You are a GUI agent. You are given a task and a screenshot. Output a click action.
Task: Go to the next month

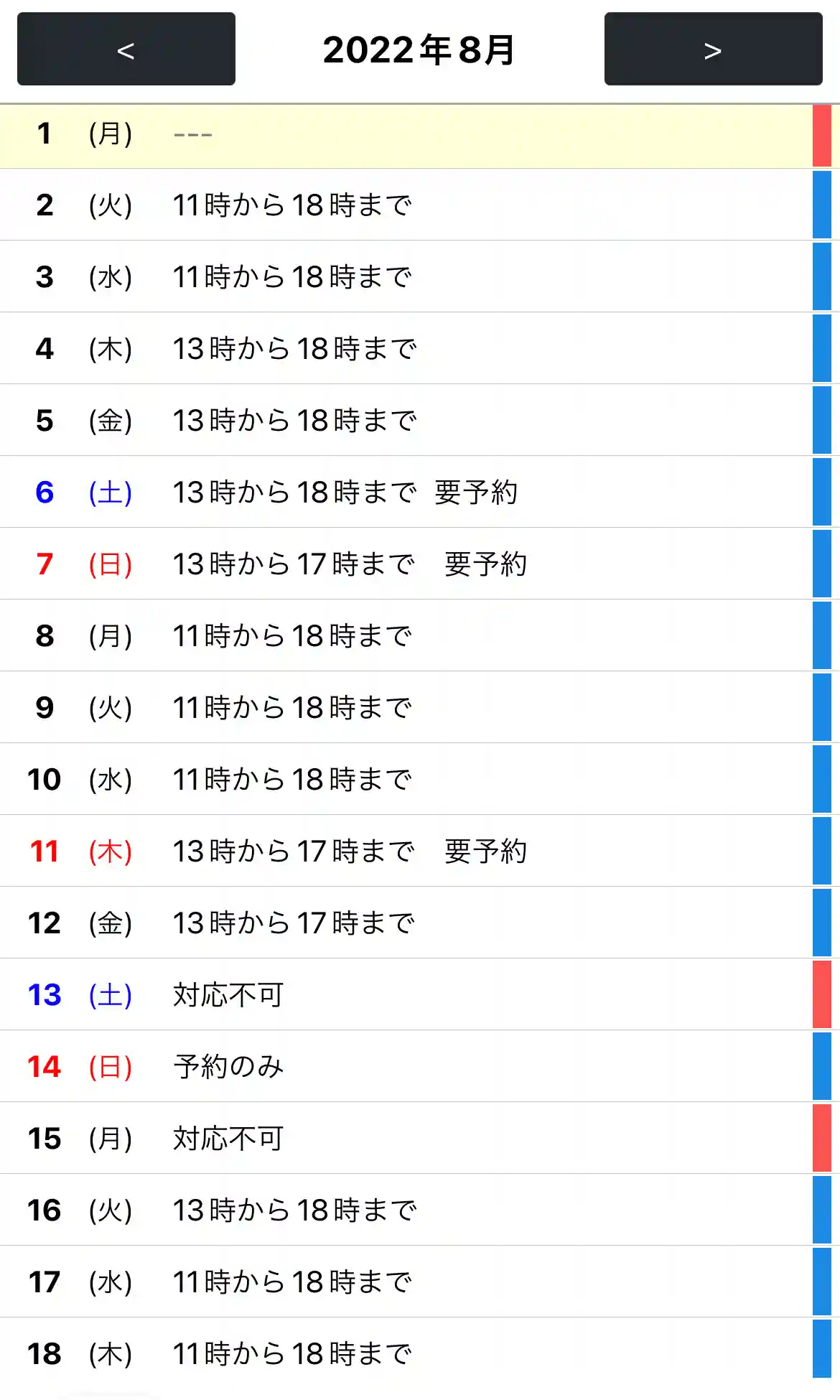(x=713, y=49)
